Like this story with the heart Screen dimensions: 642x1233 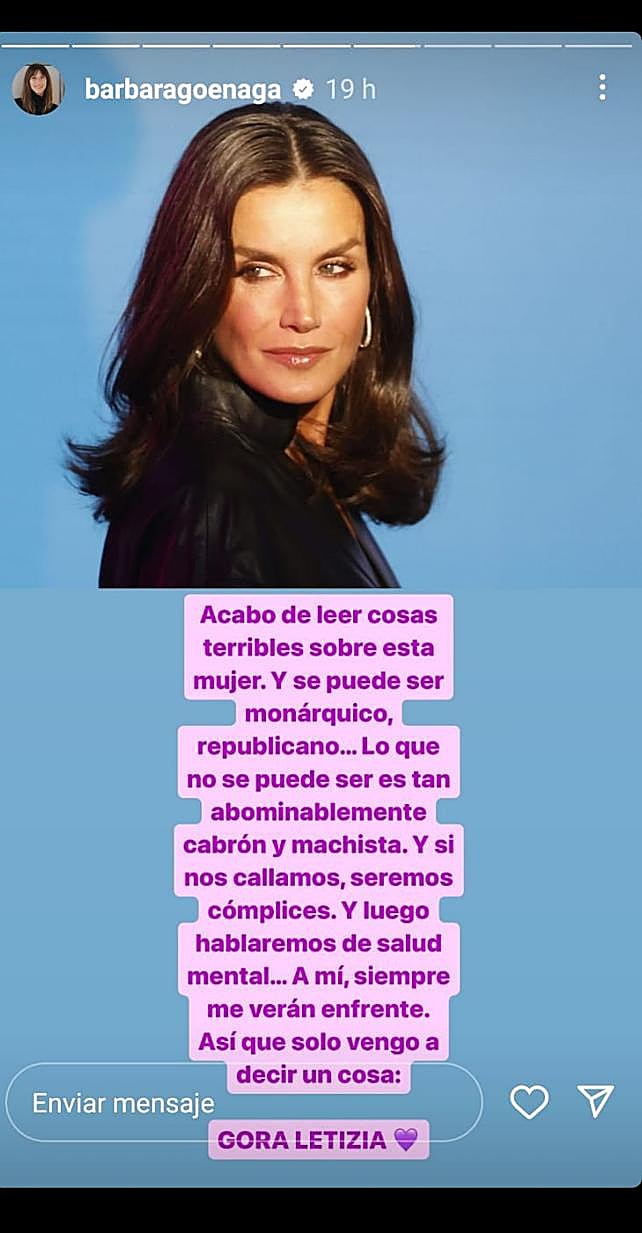[529, 1102]
